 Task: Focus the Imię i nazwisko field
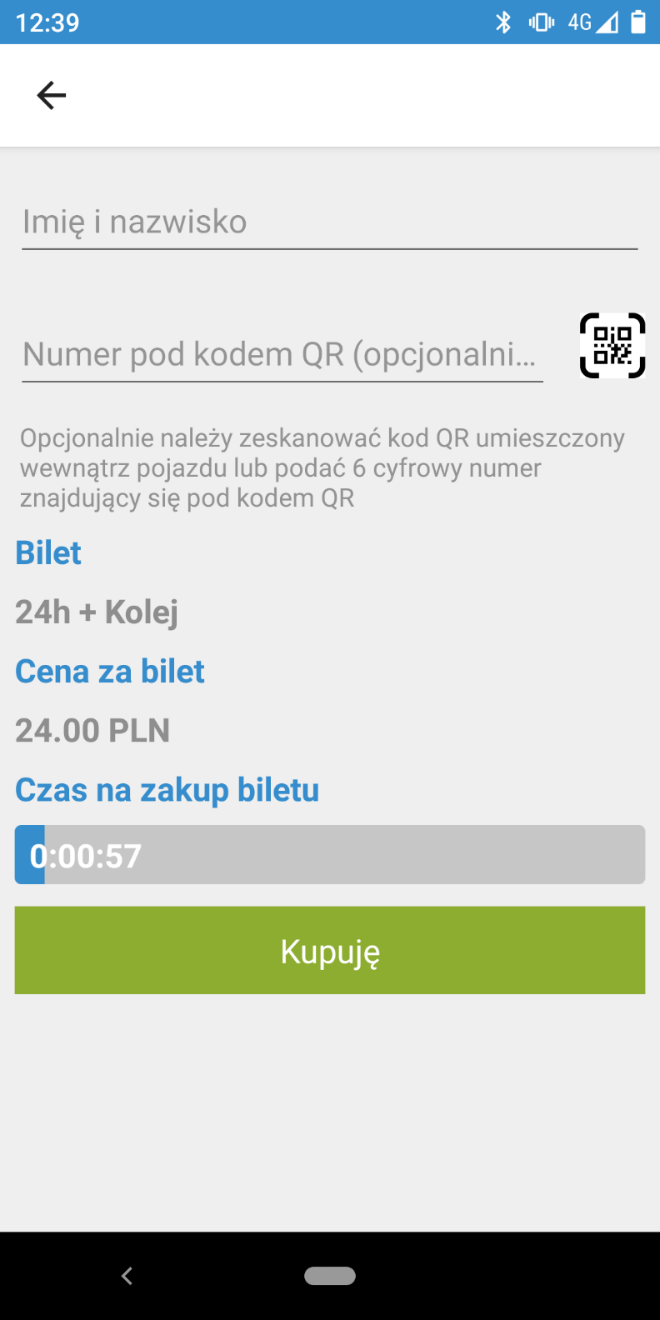click(x=330, y=222)
